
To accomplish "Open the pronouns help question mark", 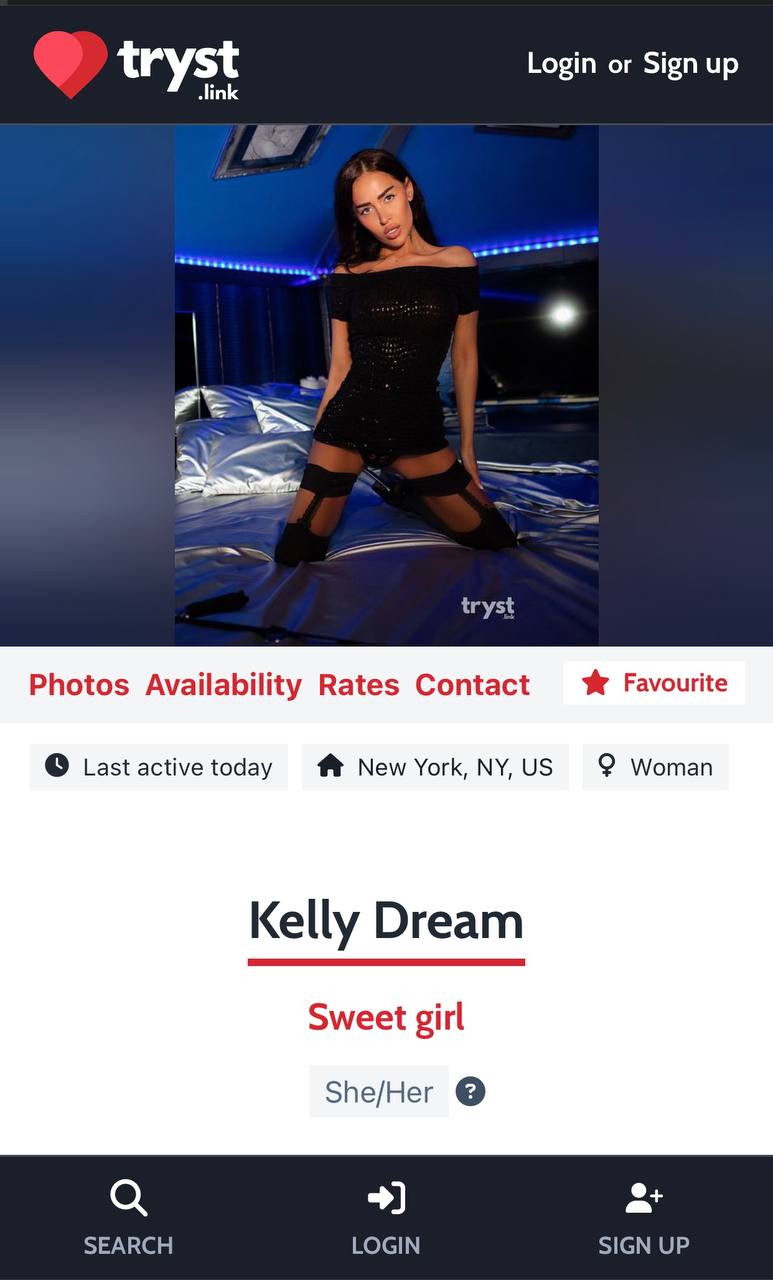I will [470, 1091].
